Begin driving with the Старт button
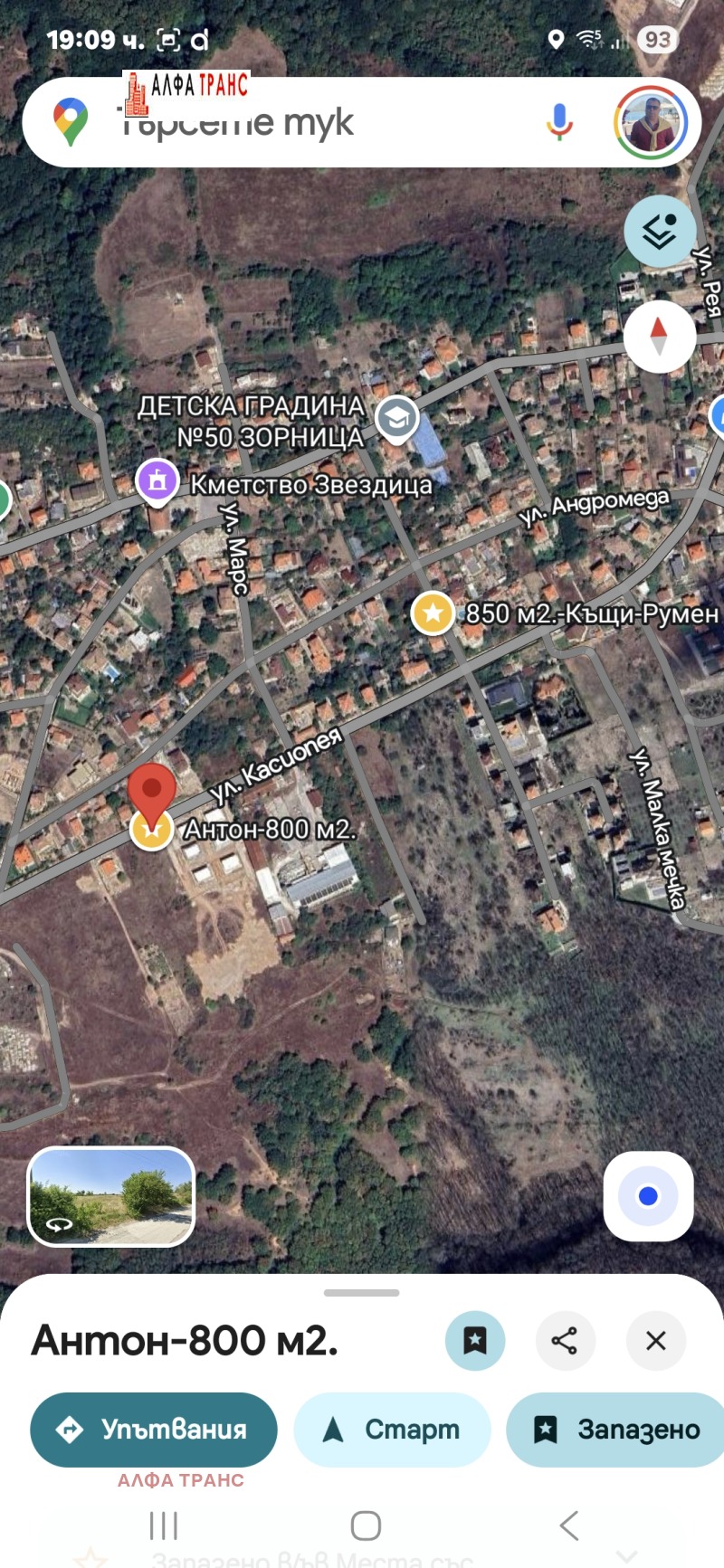The width and height of the screenshot is (724, 1568). [x=391, y=1429]
